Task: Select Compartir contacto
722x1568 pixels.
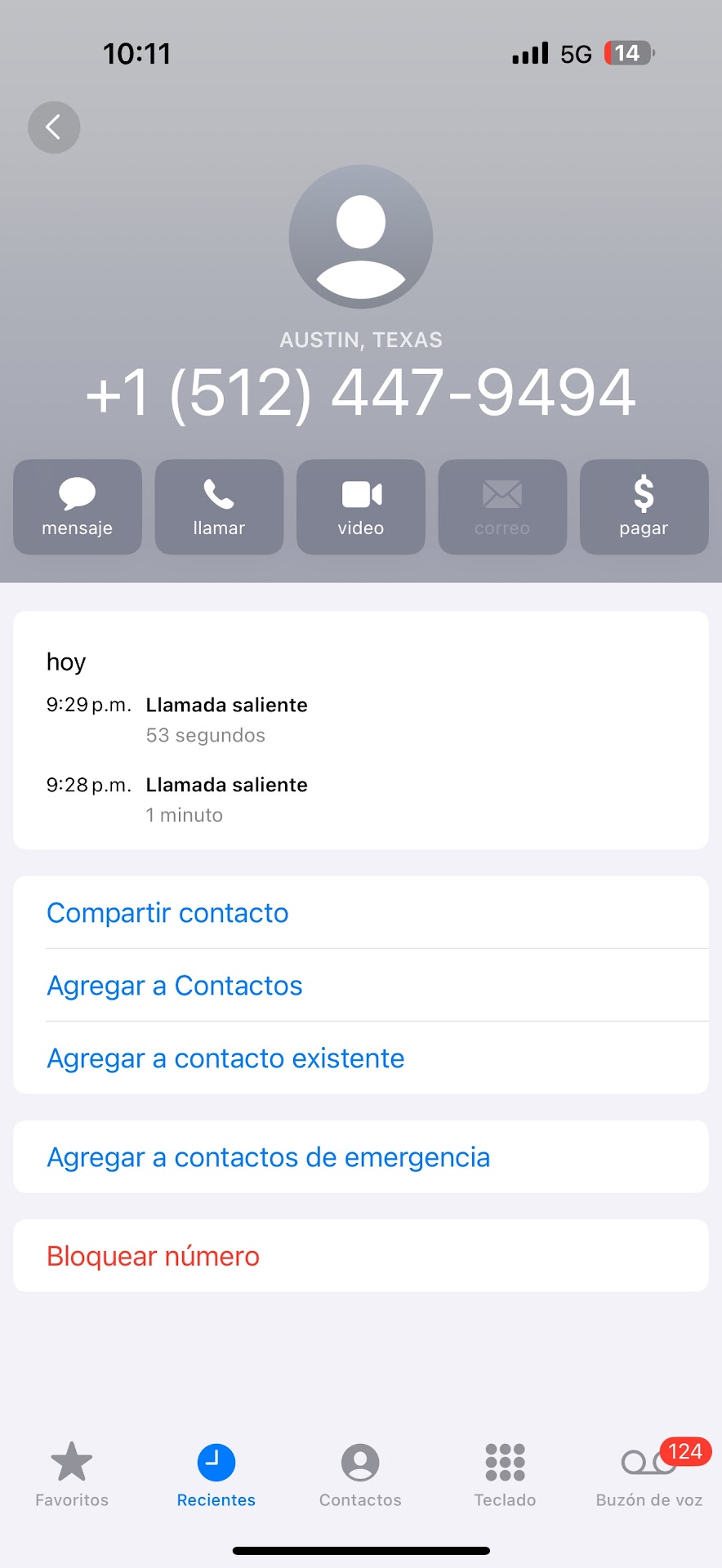Action: click(x=167, y=913)
